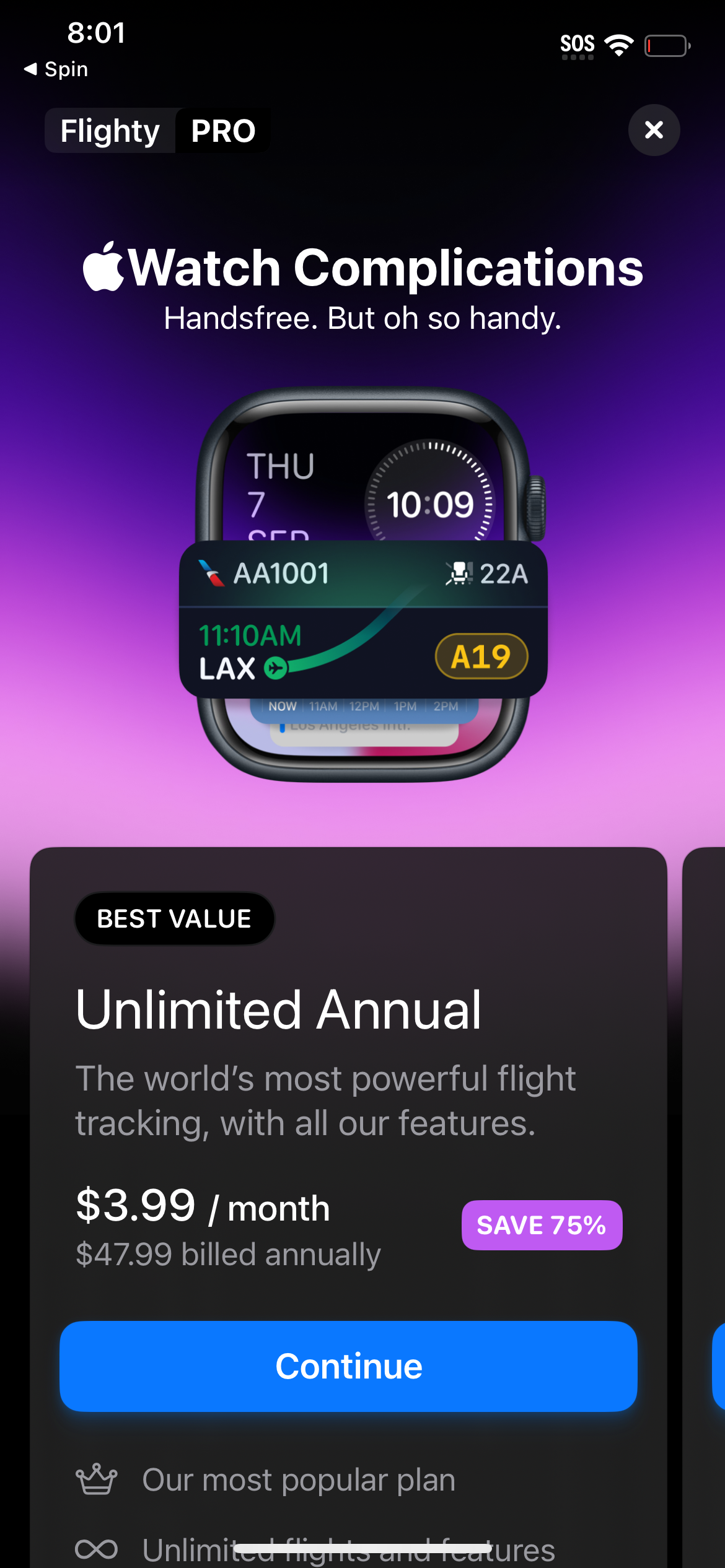Tap the Apple logo next to Watch Complications

click(107, 268)
